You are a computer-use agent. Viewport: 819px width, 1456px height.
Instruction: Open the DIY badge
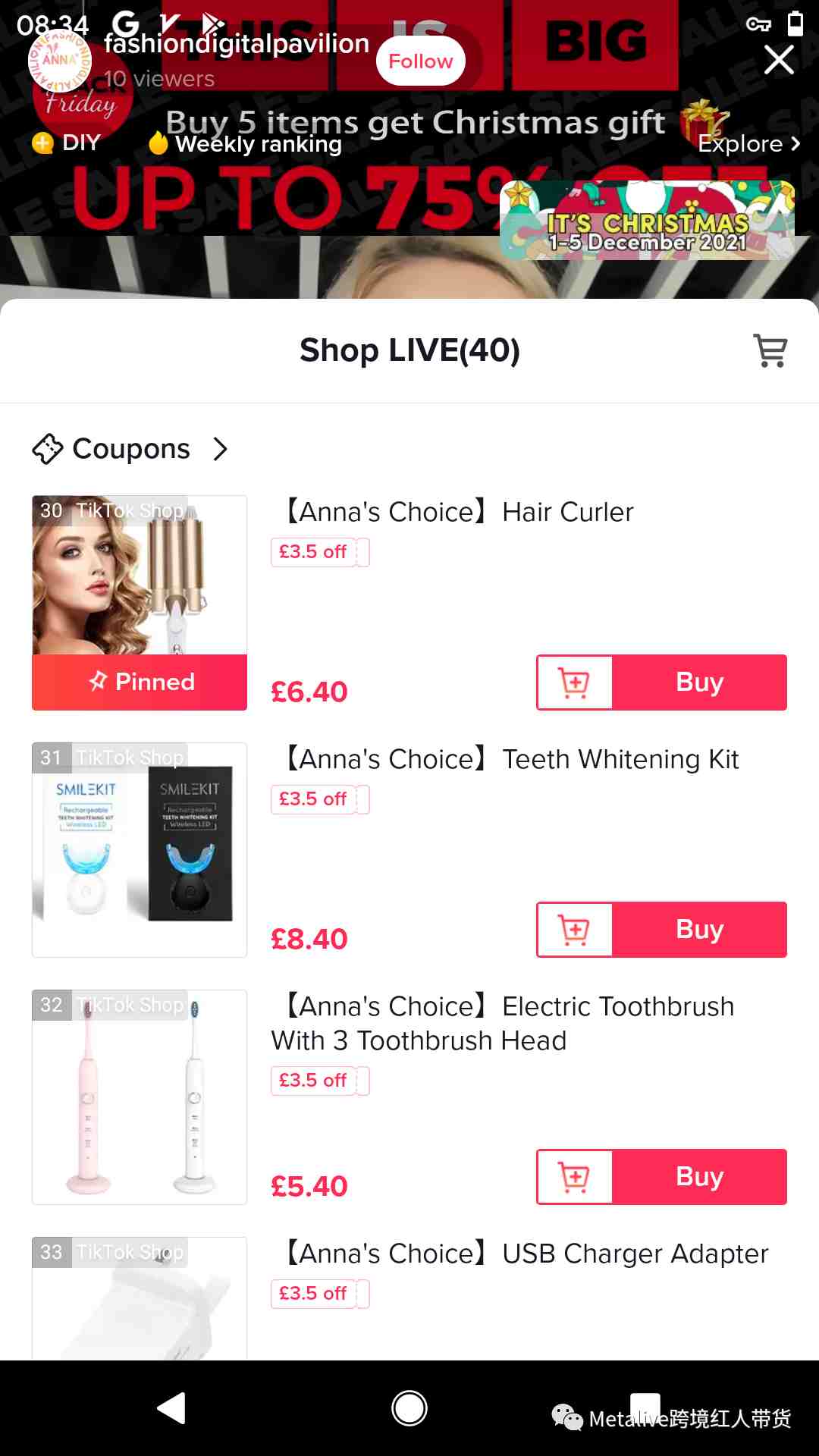click(67, 143)
